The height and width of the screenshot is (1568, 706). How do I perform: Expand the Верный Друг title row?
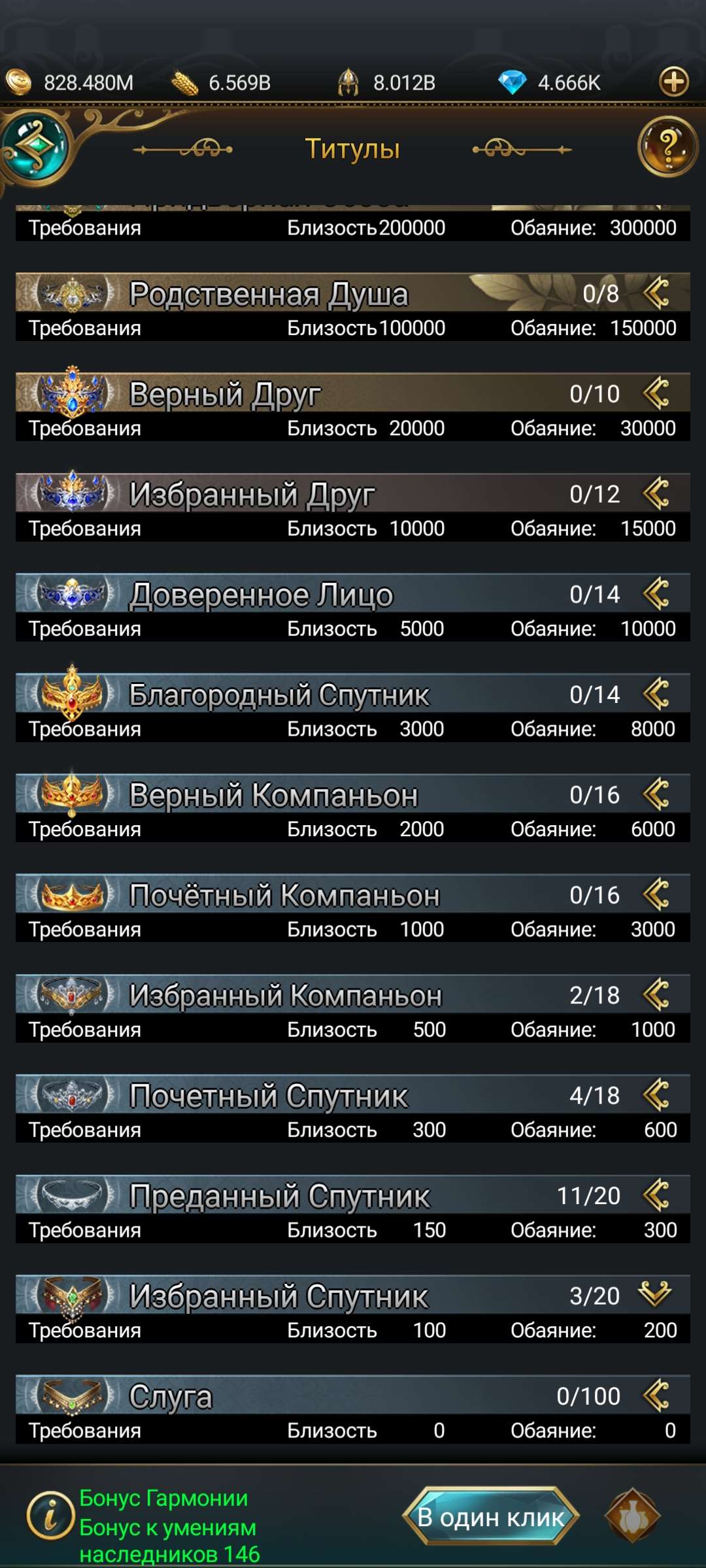coord(656,393)
